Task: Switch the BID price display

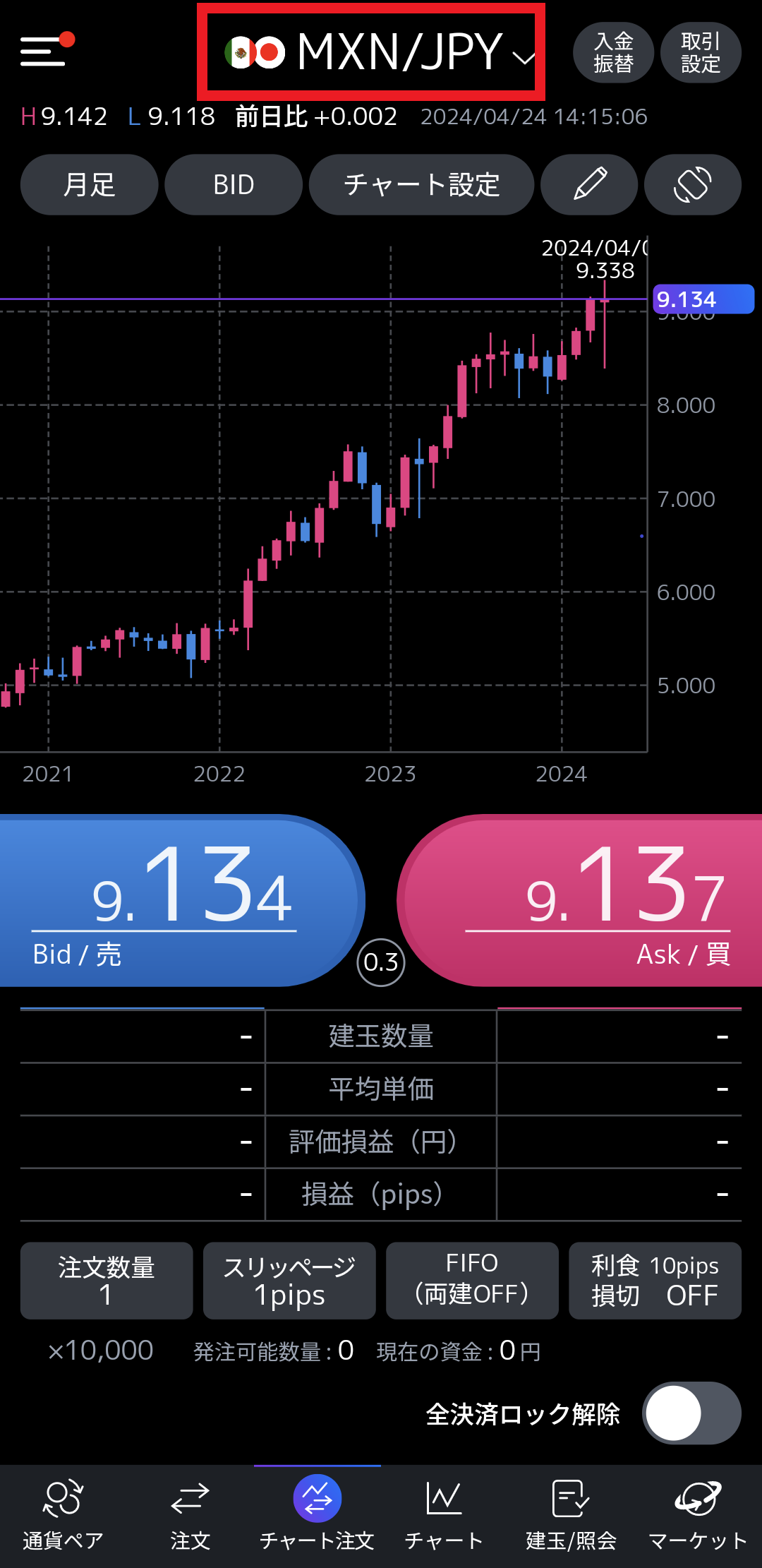Action: pos(234,185)
